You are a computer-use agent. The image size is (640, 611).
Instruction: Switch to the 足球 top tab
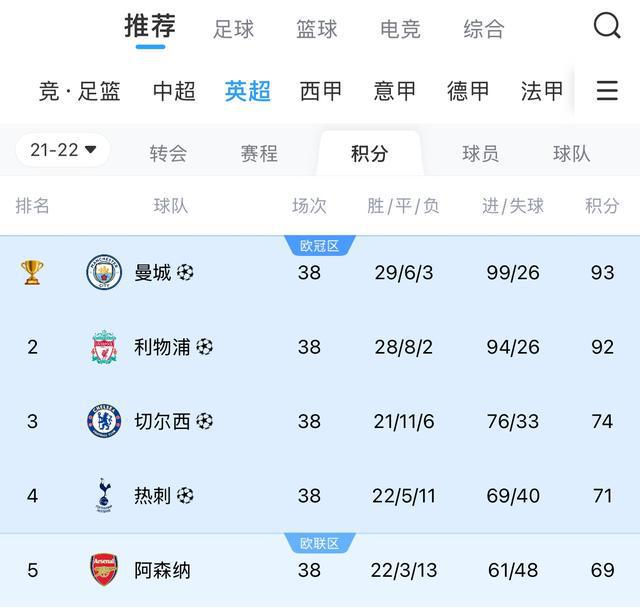point(234,29)
